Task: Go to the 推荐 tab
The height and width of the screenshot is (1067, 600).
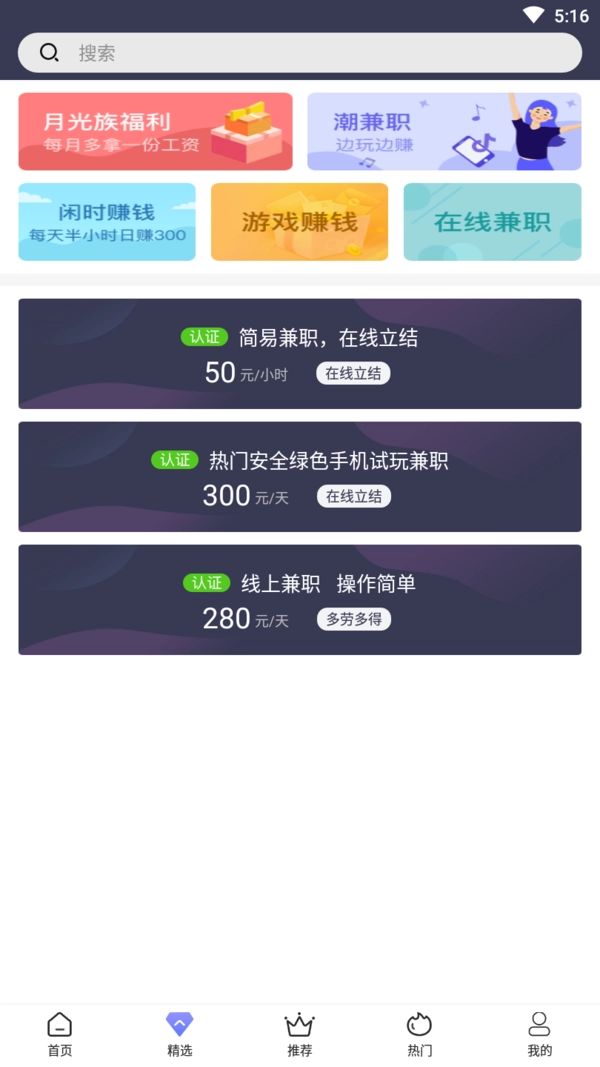Action: [299, 1034]
